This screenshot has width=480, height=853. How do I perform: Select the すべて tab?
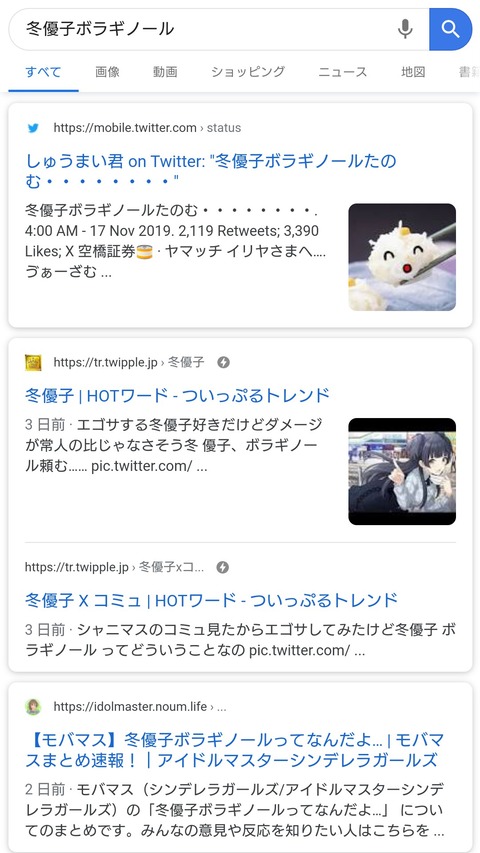point(43,72)
